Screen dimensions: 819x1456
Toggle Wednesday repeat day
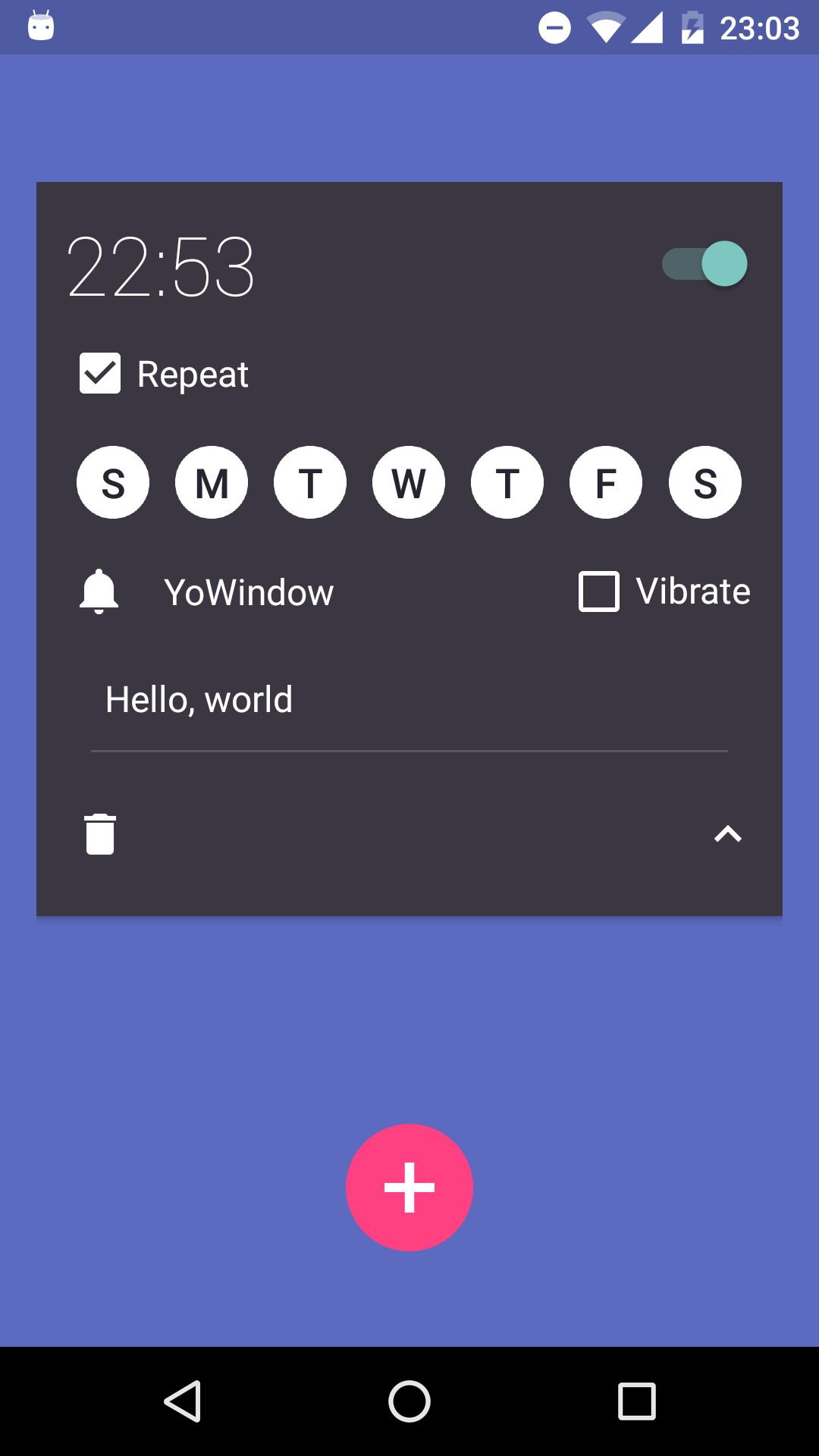click(409, 482)
